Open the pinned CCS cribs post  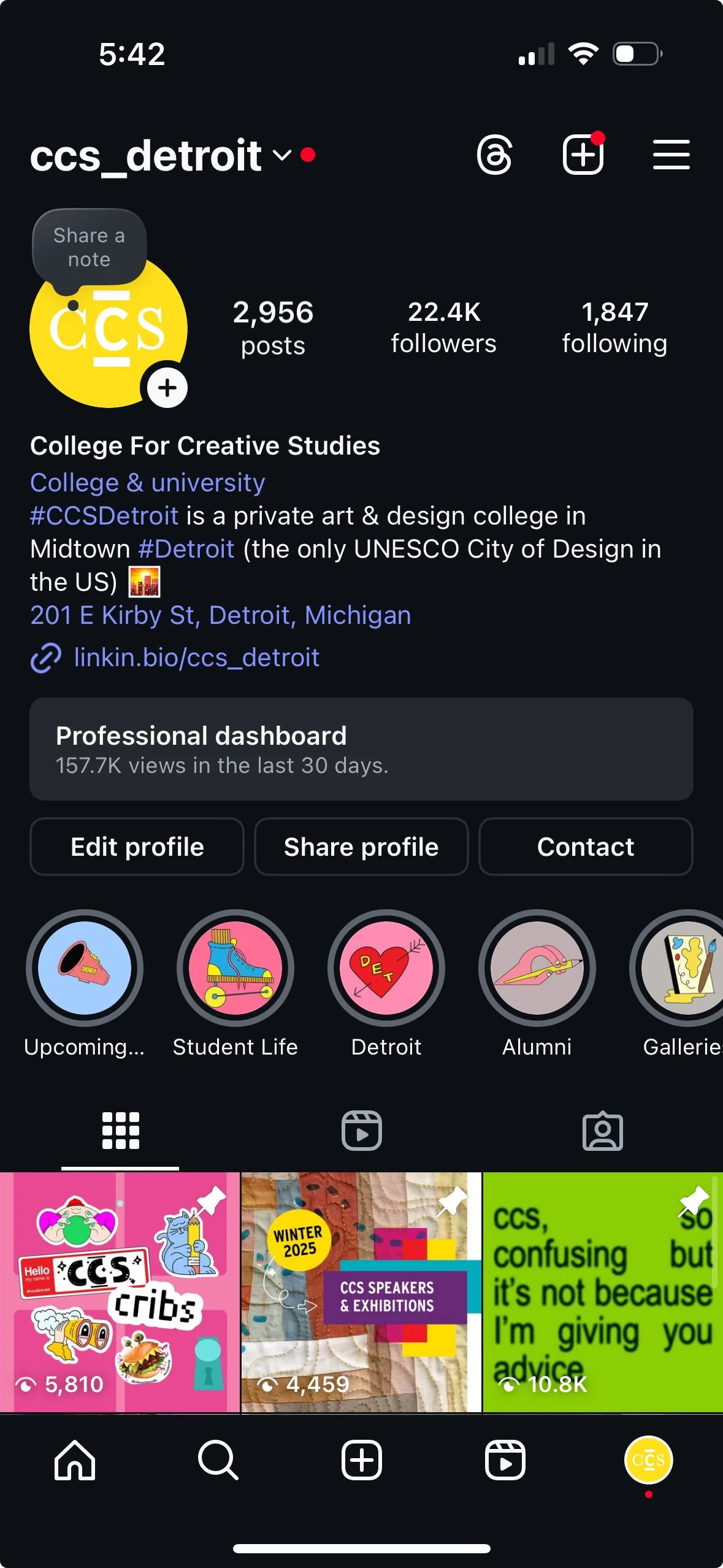120,1292
